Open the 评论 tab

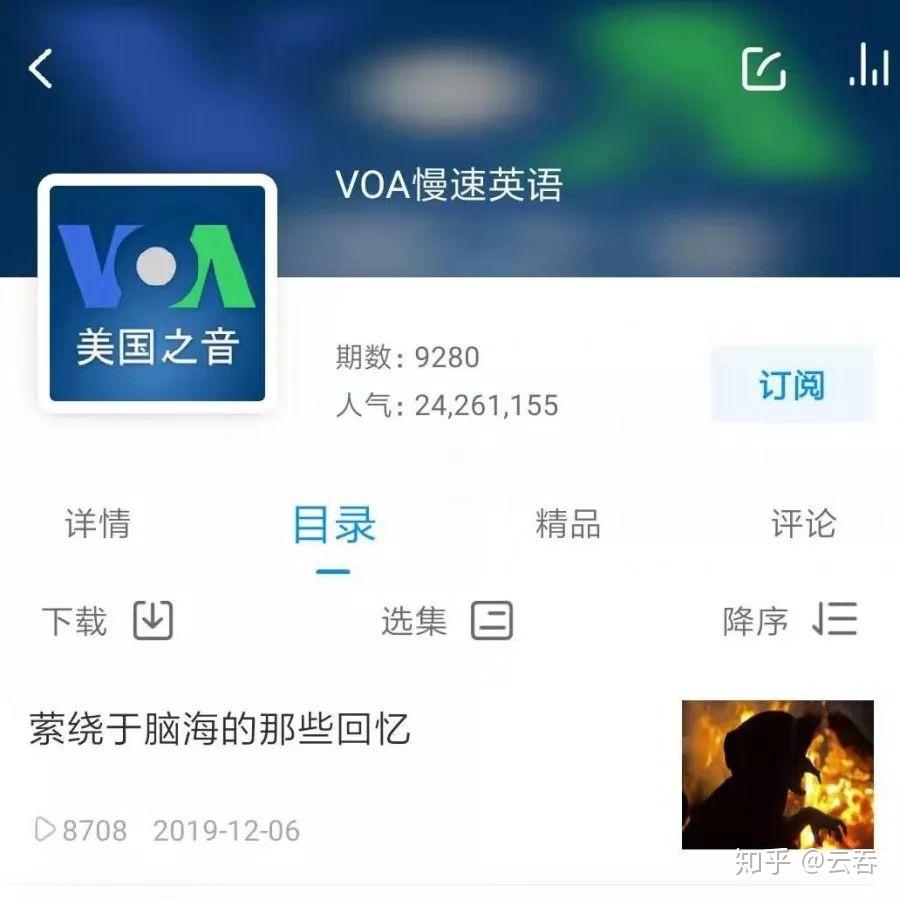[x=803, y=524]
